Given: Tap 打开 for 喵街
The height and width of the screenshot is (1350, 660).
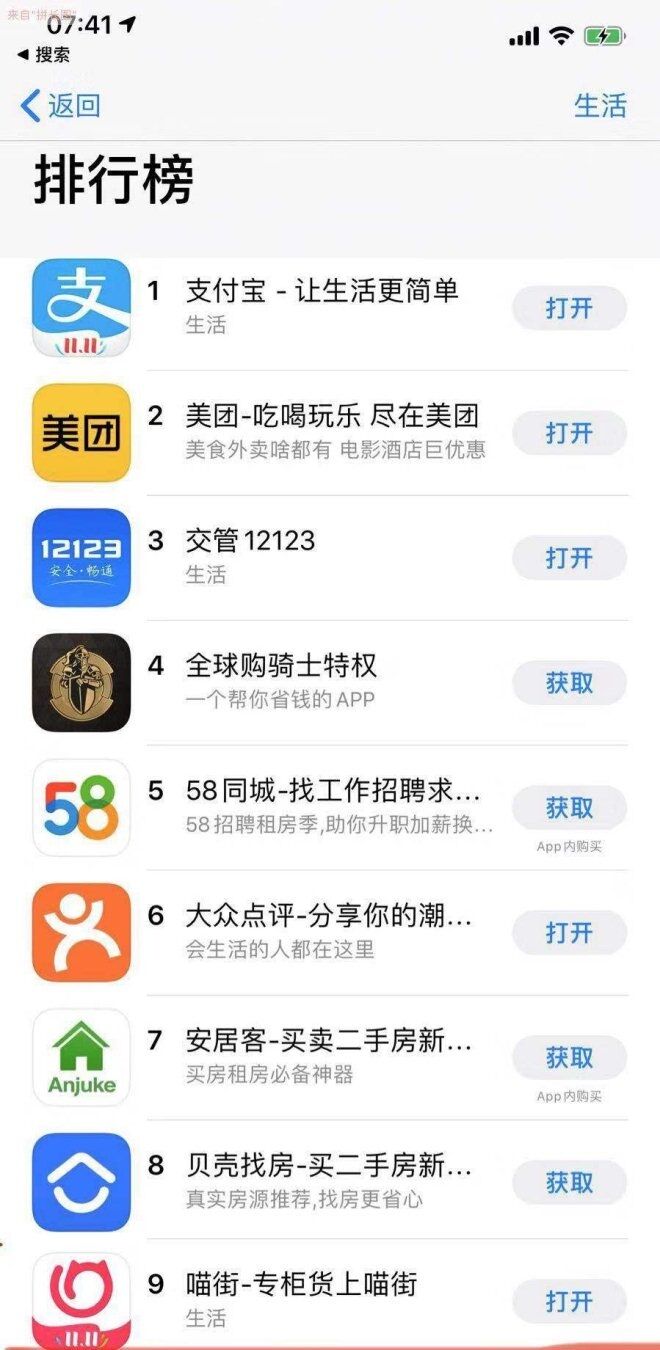Looking at the screenshot, I should pyautogui.click(x=569, y=1301).
